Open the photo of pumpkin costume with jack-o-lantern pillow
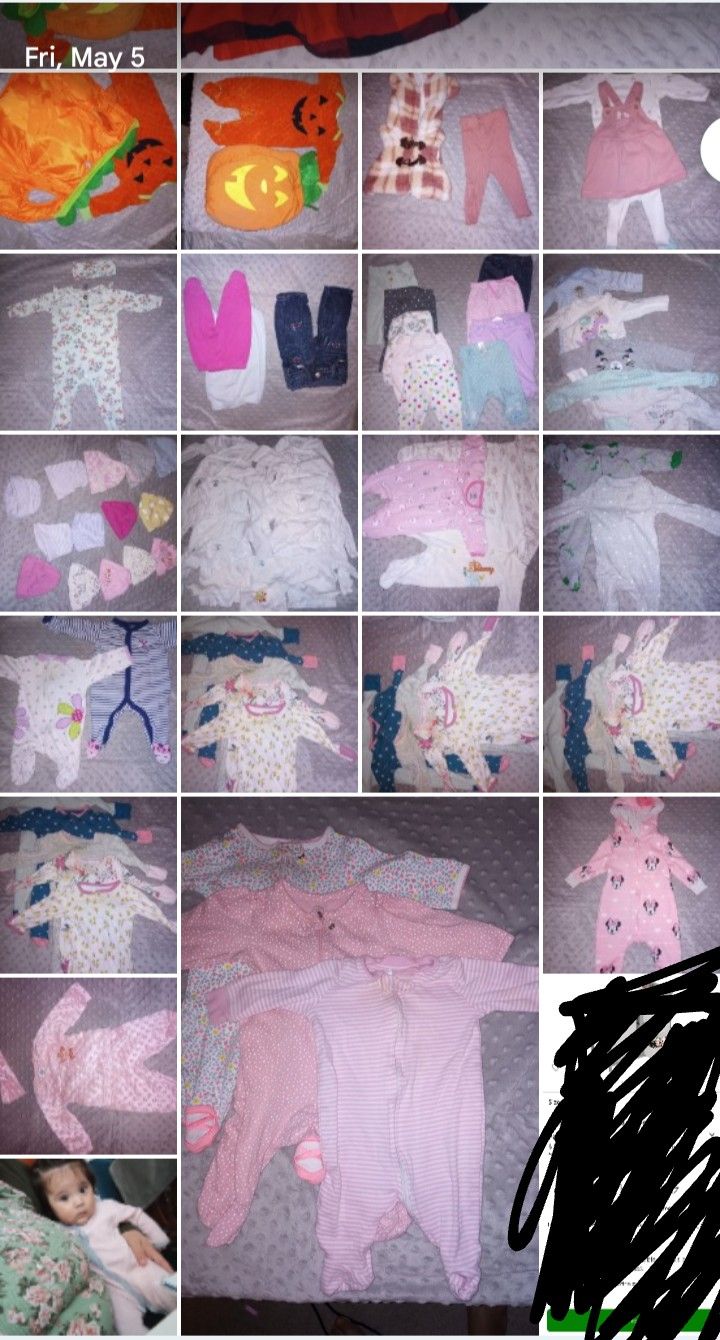The image size is (720, 1340). coord(269,160)
